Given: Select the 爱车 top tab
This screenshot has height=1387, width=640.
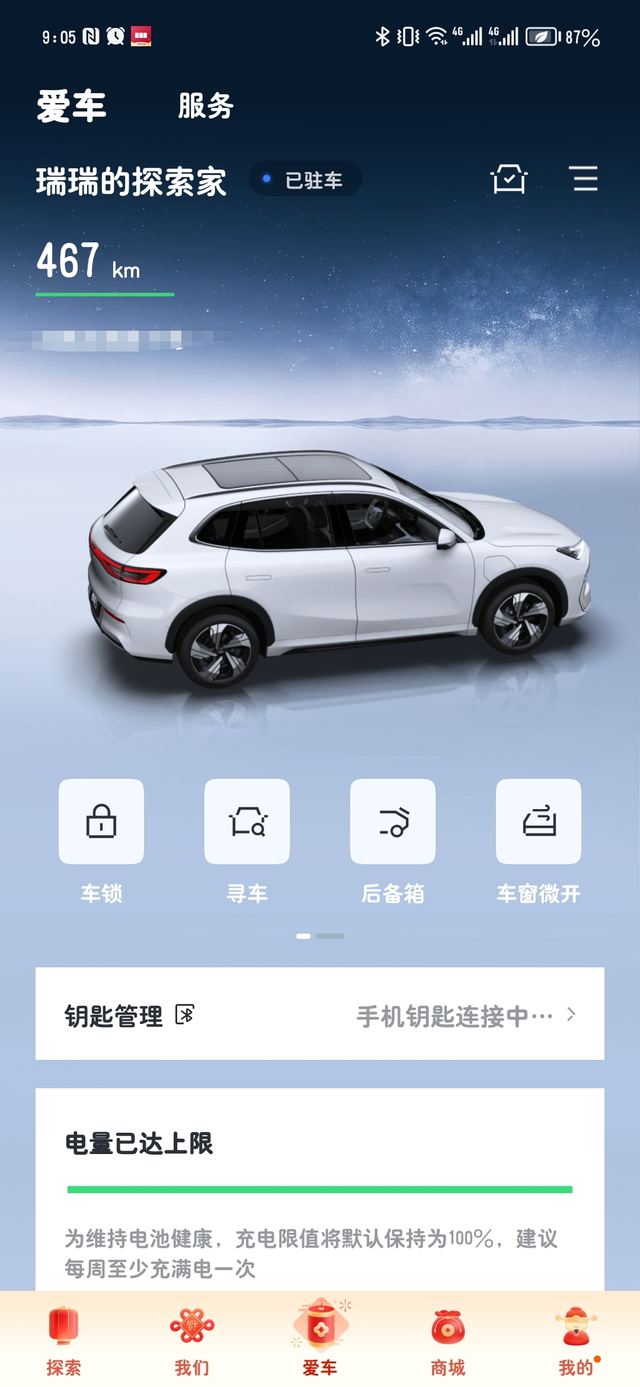Looking at the screenshot, I should tap(71, 106).
